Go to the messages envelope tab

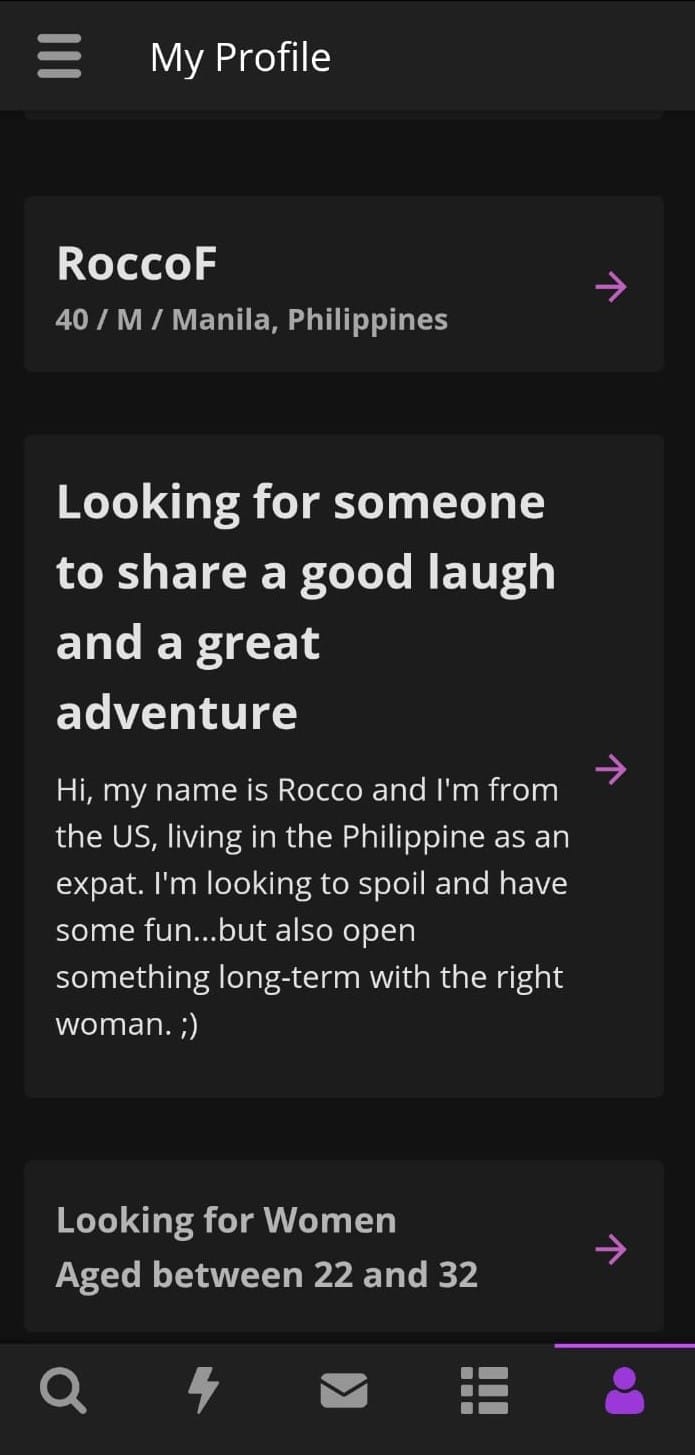(x=344, y=1391)
